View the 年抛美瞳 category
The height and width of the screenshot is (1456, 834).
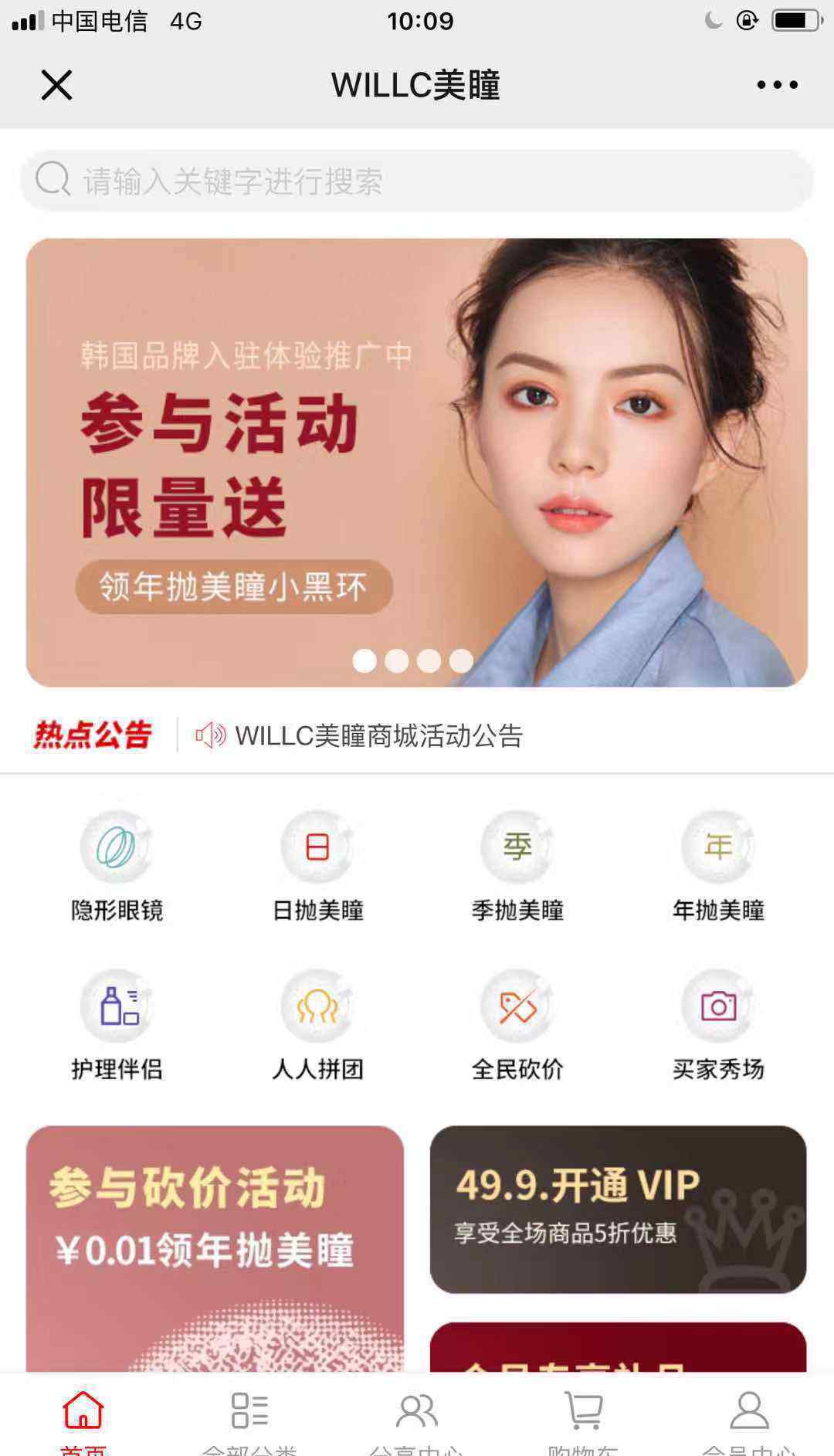coord(718,867)
